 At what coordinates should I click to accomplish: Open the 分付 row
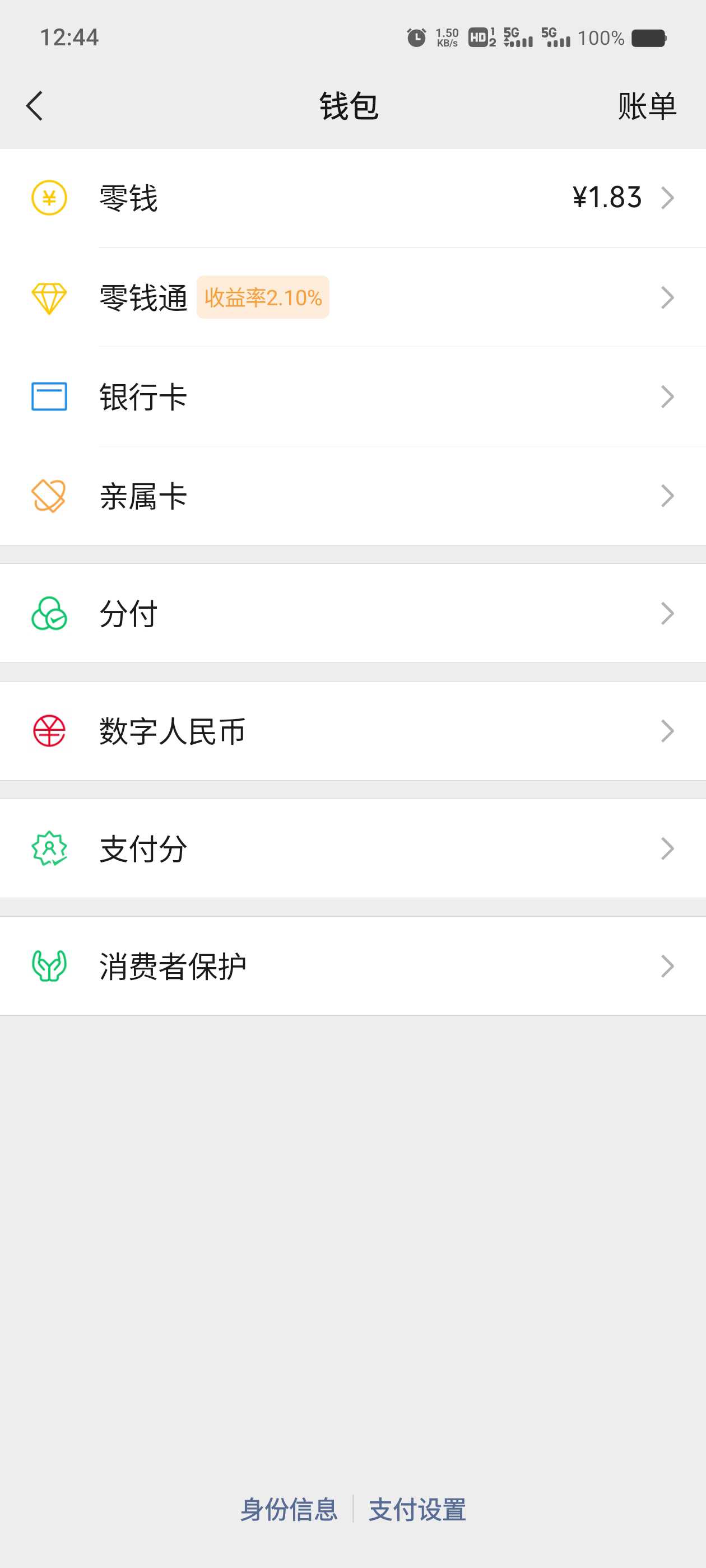(354, 614)
